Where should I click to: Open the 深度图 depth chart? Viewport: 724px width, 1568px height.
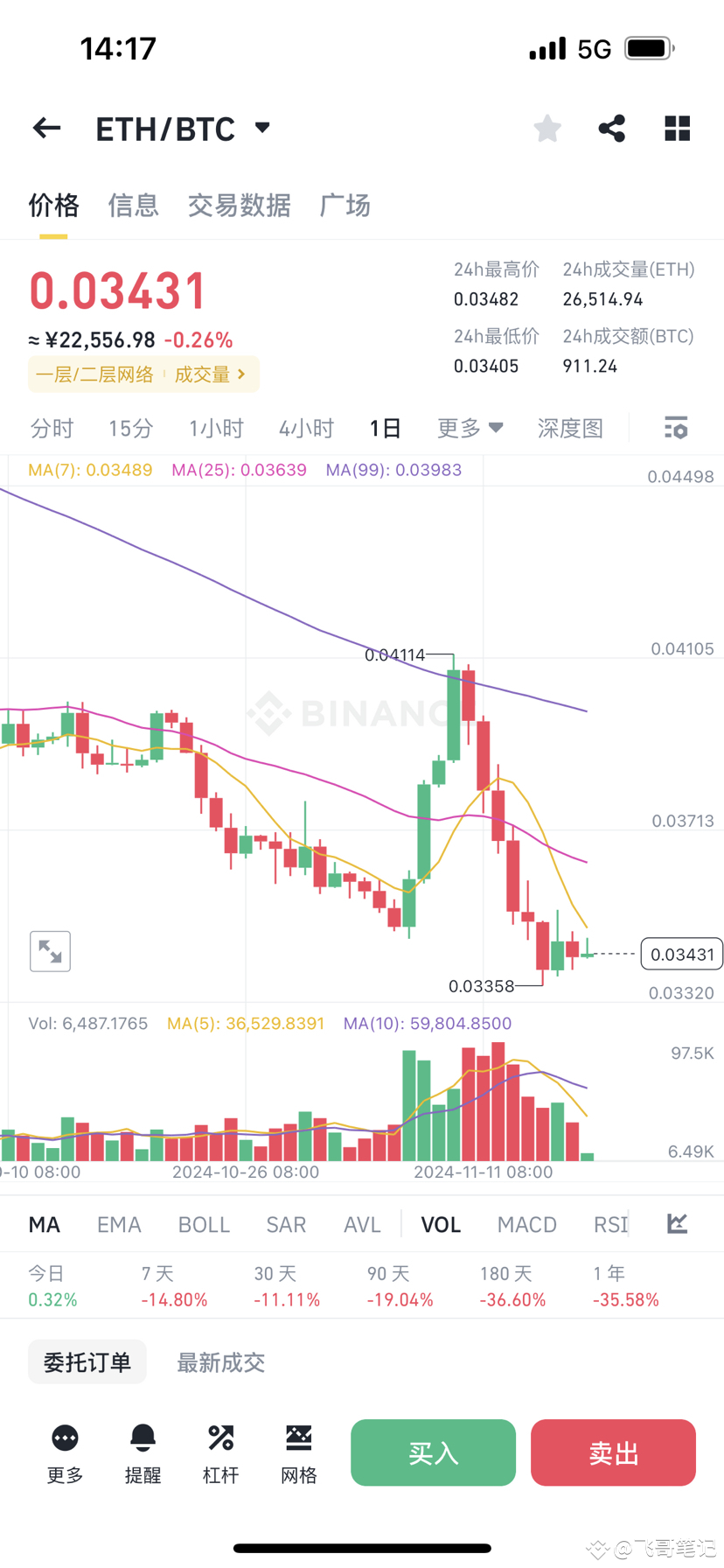click(569, 428)
